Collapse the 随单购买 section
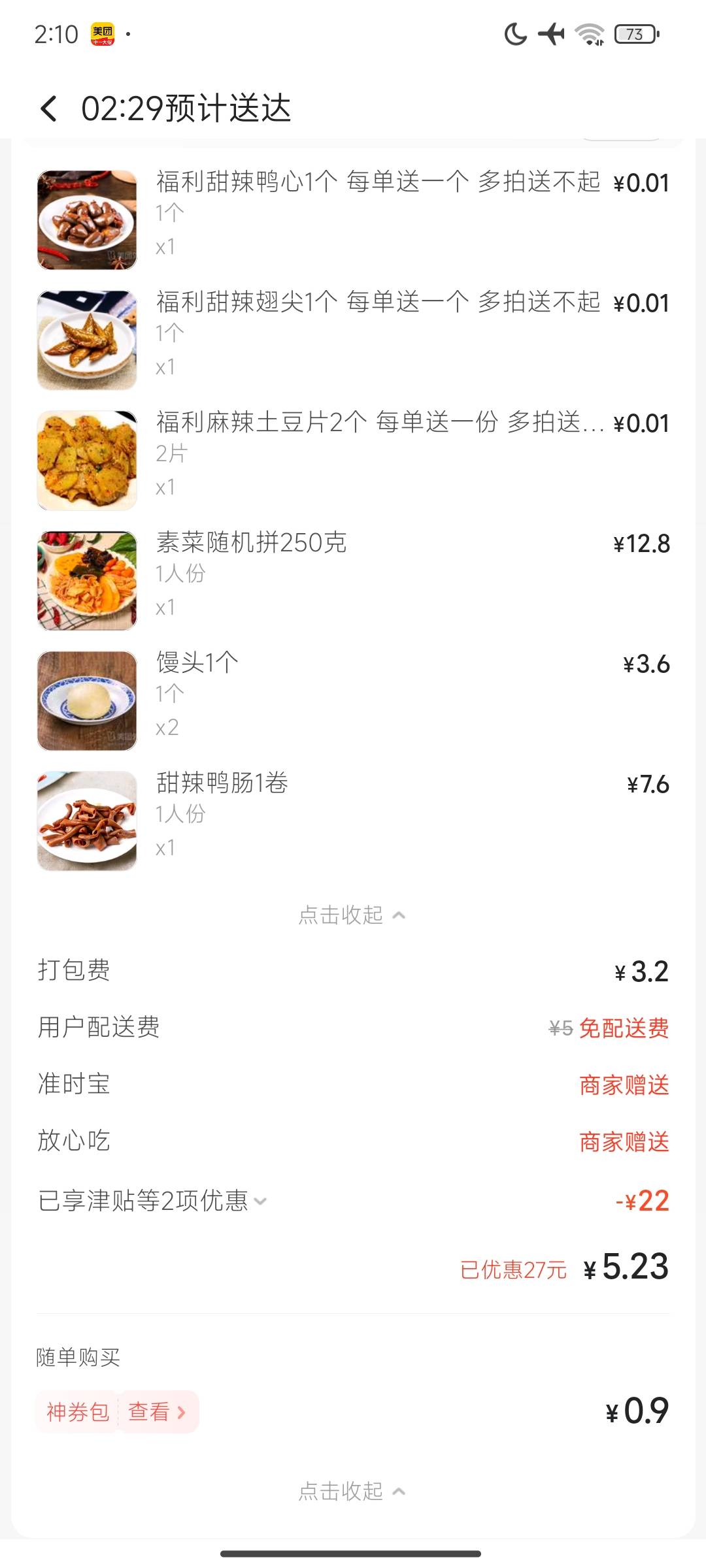Screen dimensions: 706x1568 (352, 1492)
